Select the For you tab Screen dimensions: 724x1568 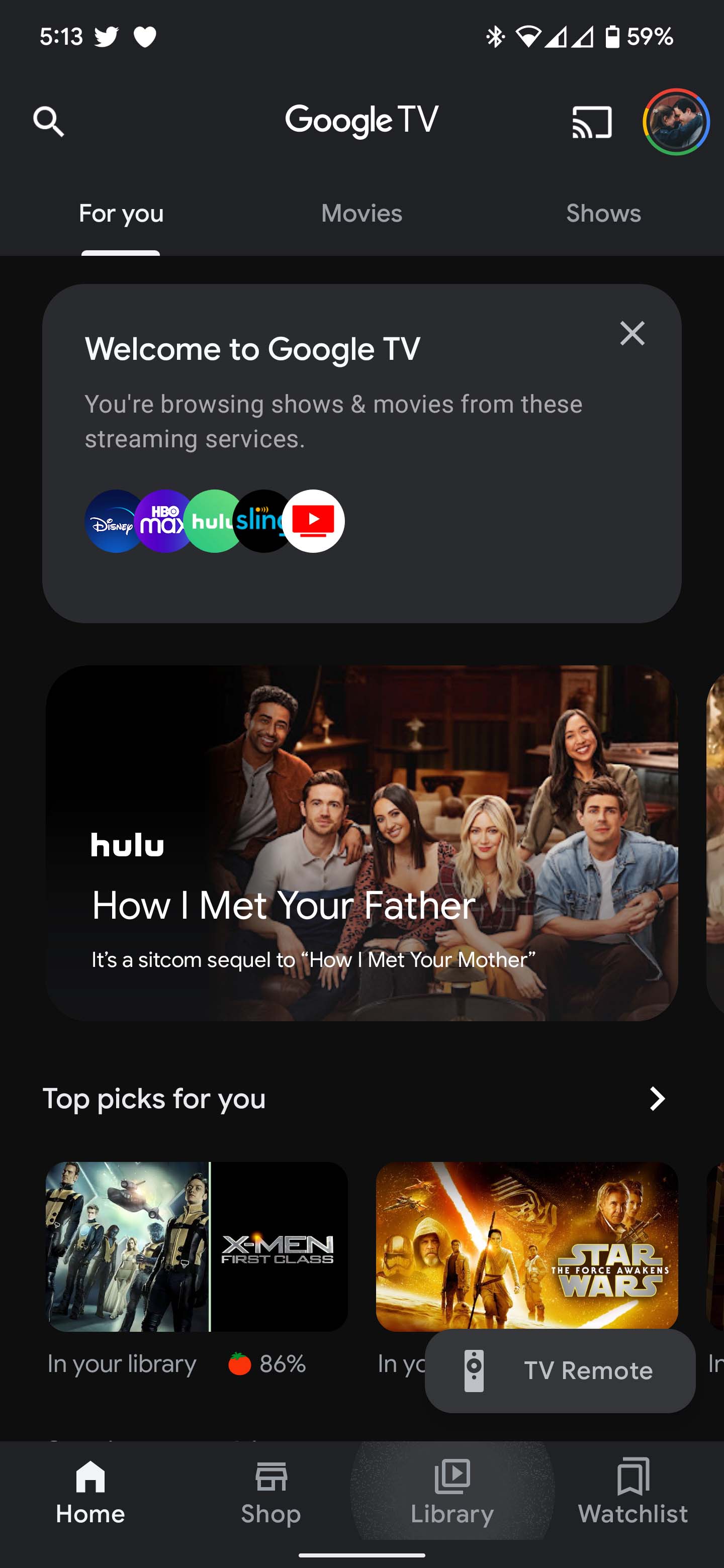coord(121,214)
